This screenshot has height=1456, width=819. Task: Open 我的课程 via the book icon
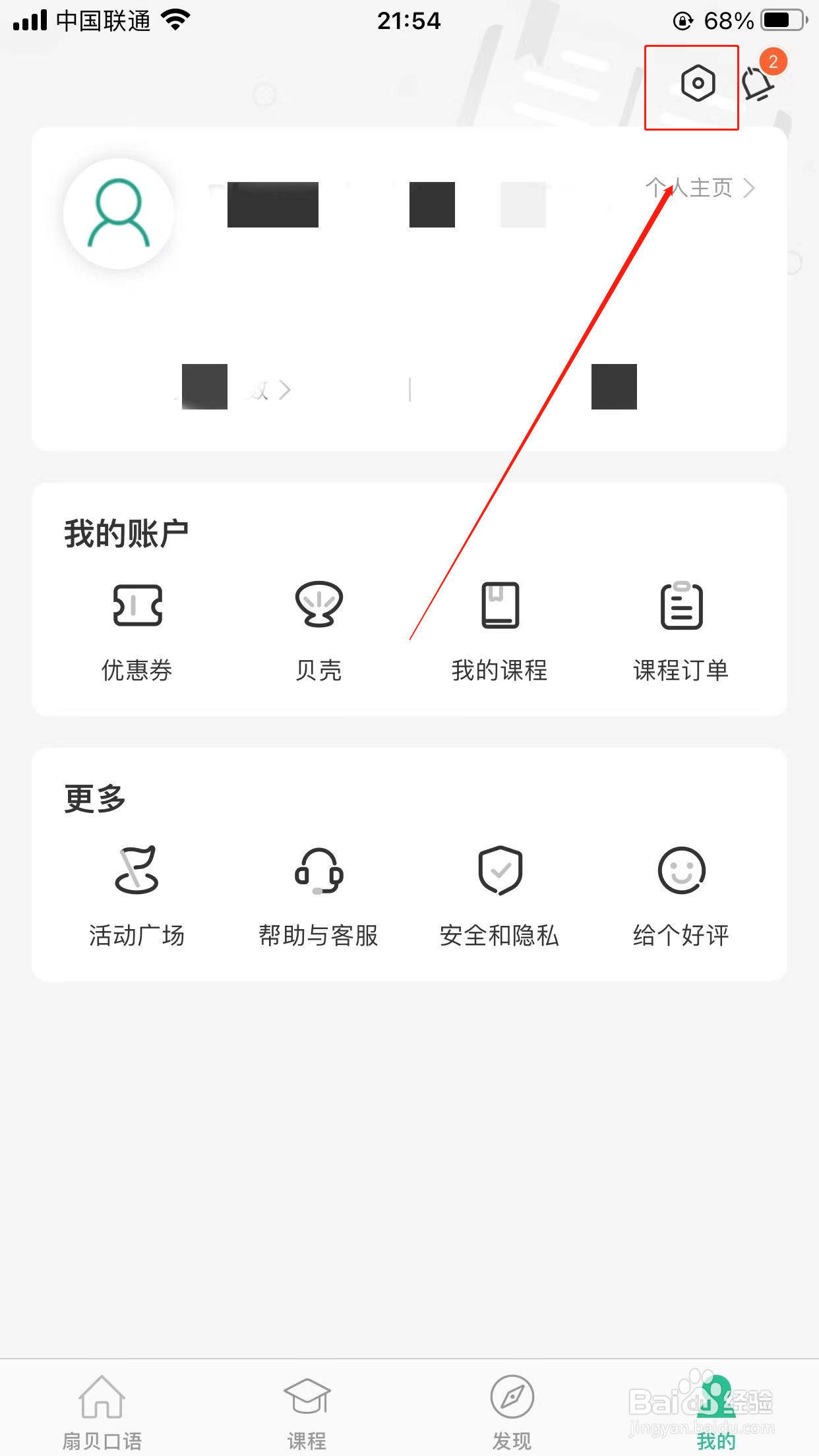pyautogui.click(x=499, y=606)
